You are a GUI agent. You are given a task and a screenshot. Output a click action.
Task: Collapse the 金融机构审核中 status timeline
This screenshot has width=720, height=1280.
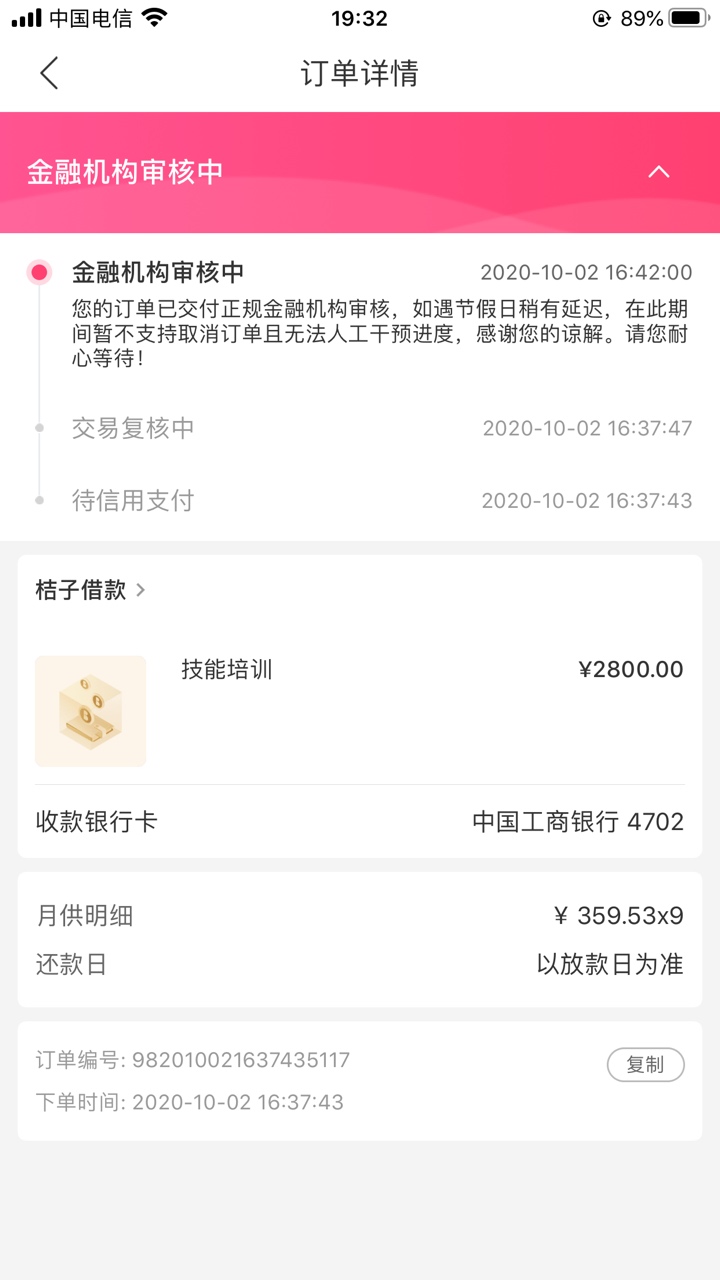658,172
